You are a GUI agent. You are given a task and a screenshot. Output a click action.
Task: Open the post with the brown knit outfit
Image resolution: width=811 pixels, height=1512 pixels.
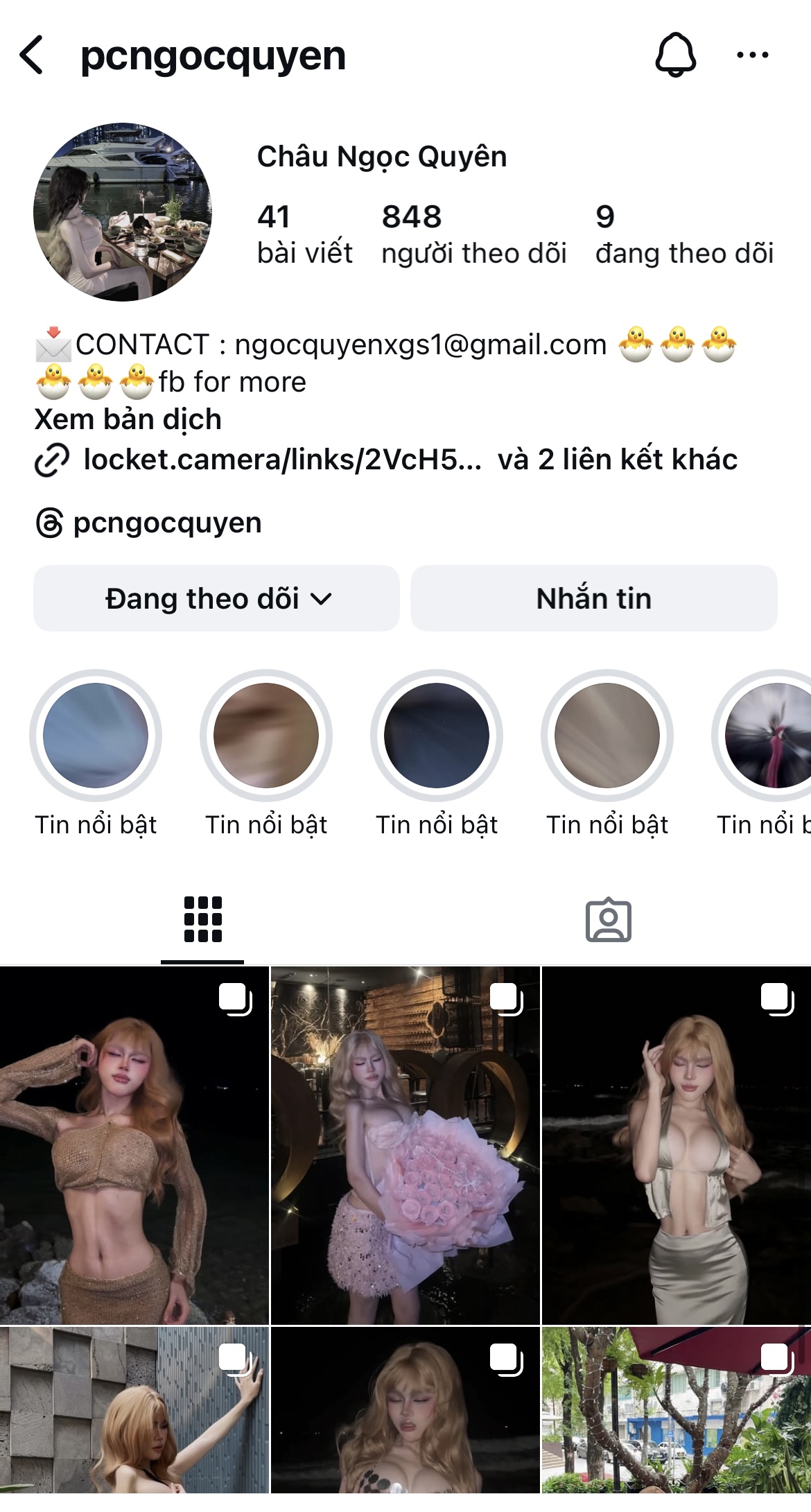coord(134,1145)
